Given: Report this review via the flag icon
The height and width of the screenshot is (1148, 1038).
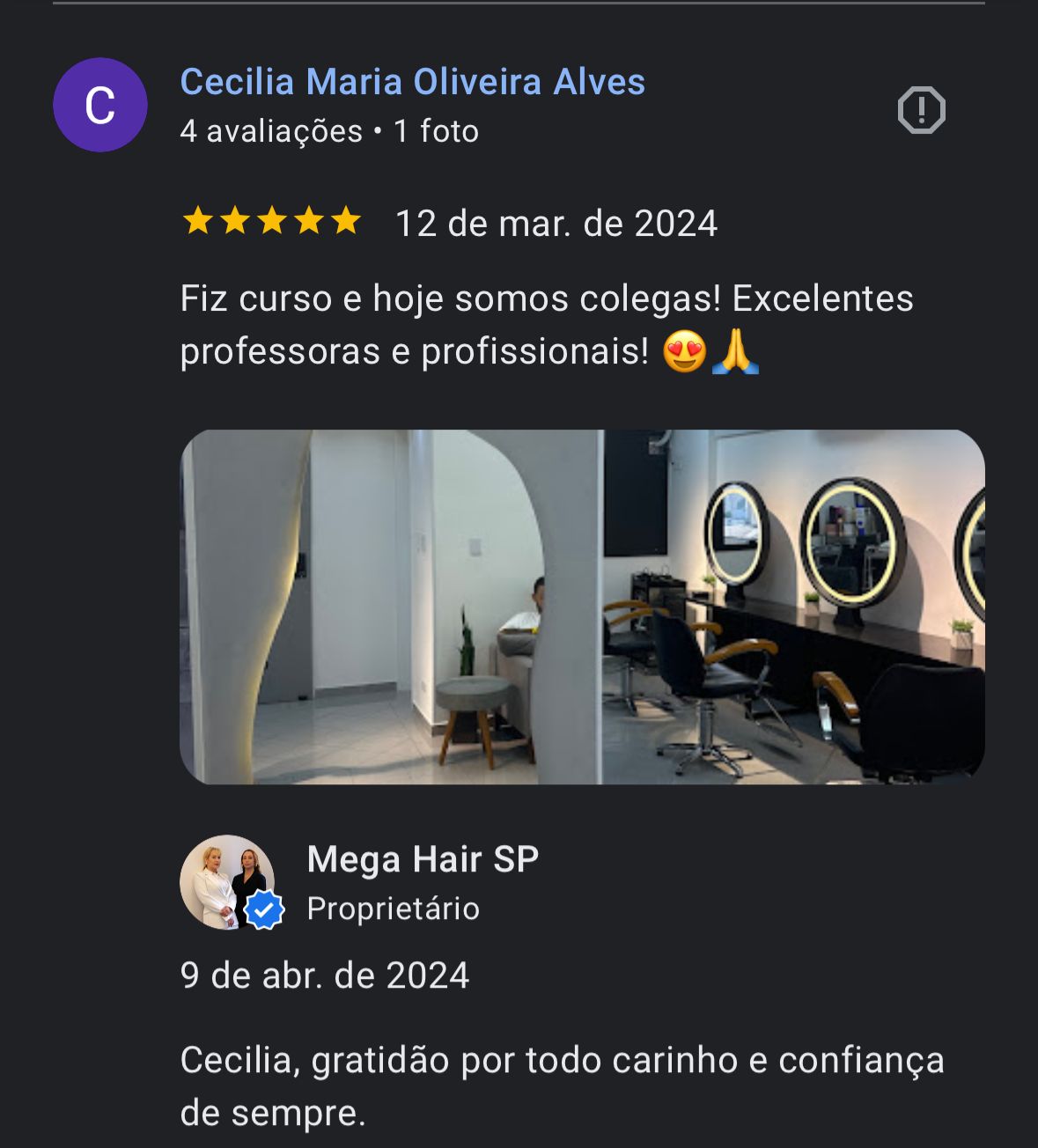Looking at the screenshot, I should tap(921, 110).
